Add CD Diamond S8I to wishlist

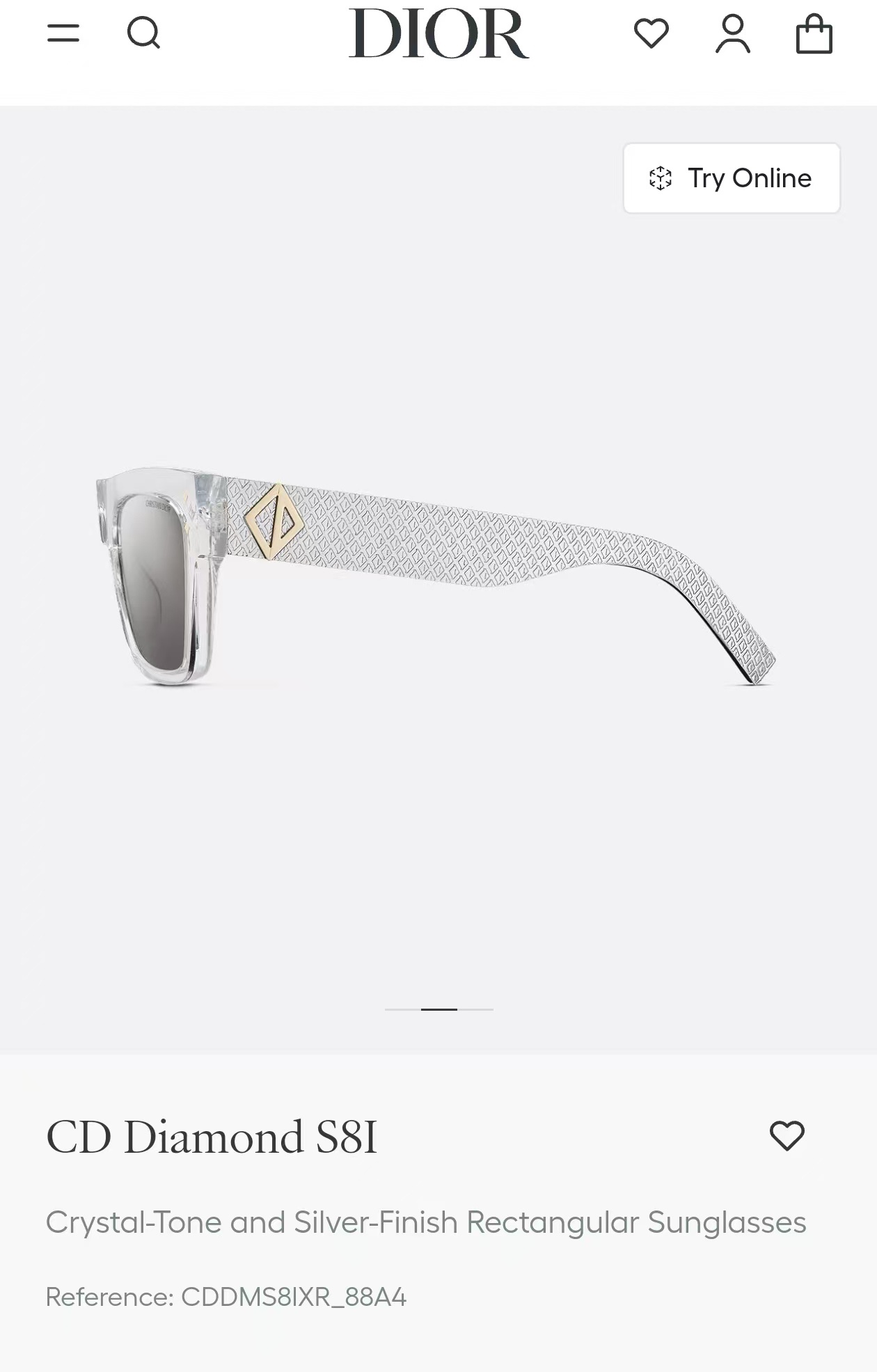[x=787, y=1136]
